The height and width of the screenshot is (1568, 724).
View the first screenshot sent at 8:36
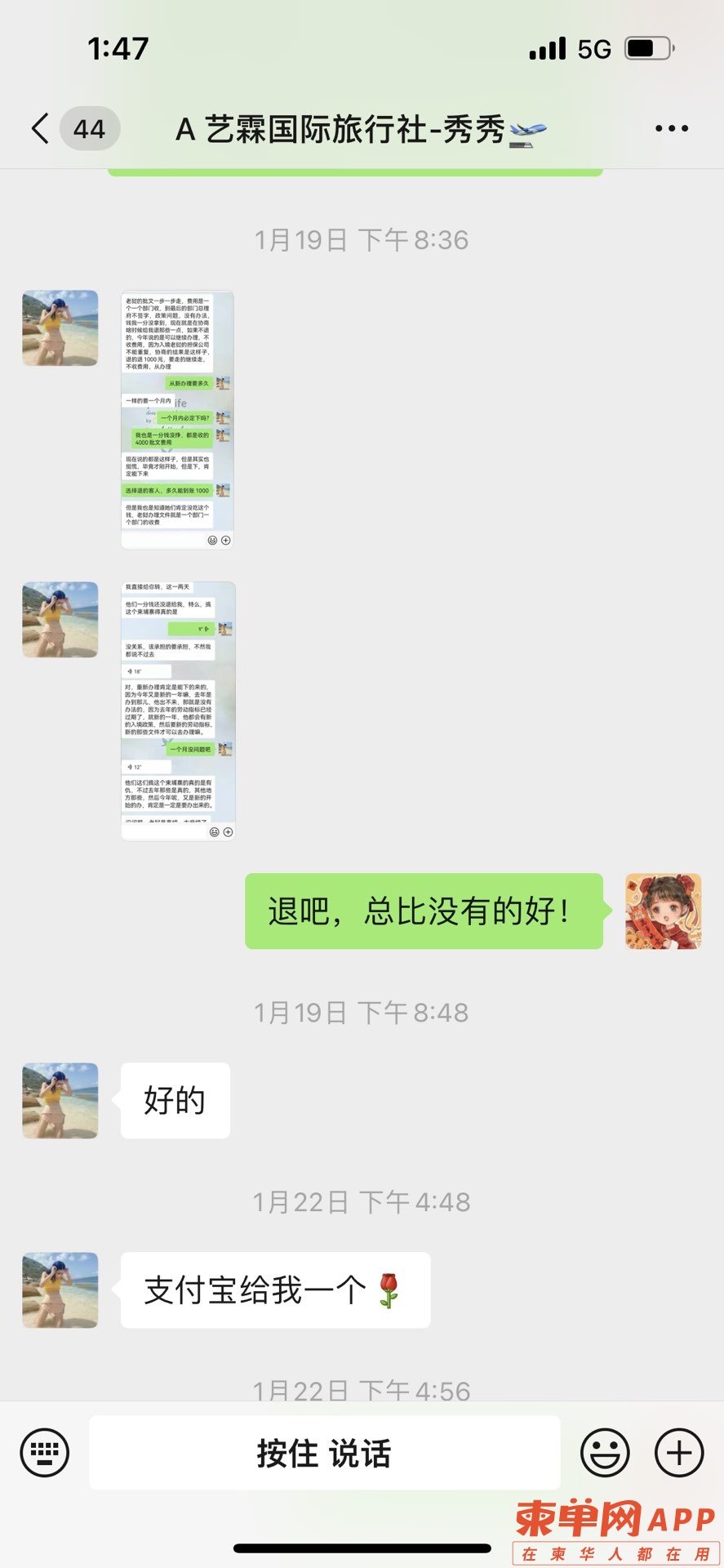pyautogui.click(x=177, y=420)
